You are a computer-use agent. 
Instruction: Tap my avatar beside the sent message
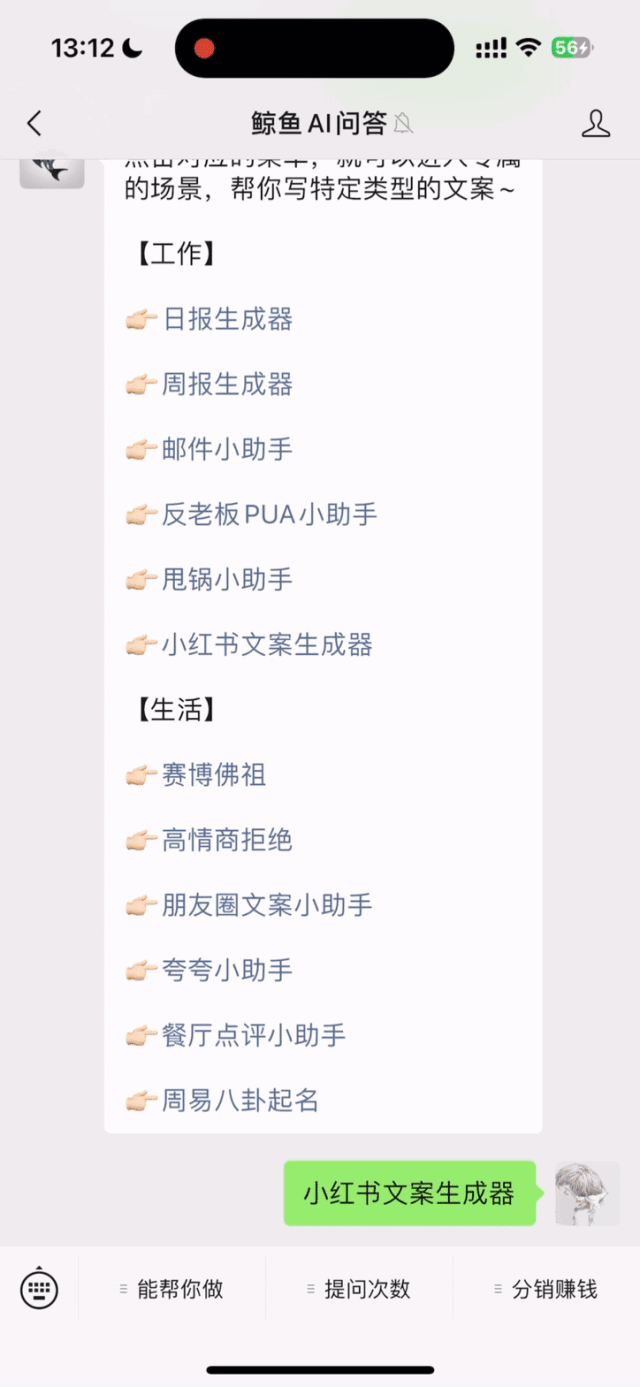click(x=587, y=1194)
